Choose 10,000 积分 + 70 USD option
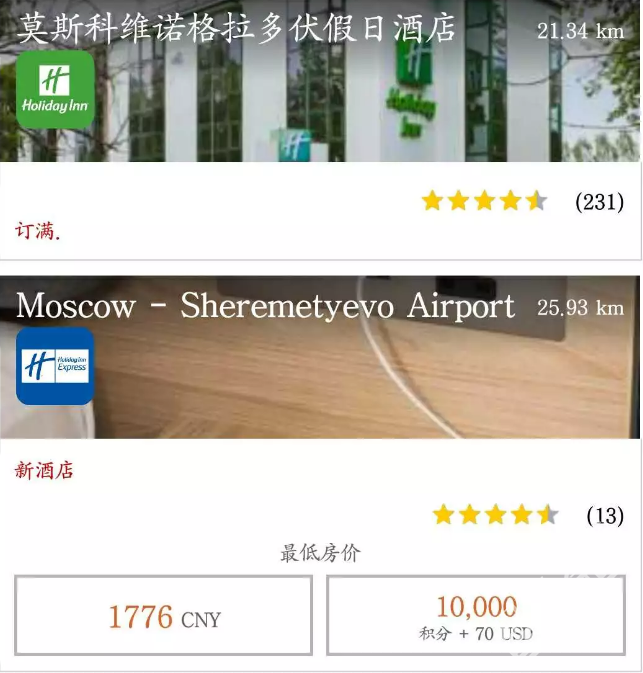The height and width of the screenshot is (673, 643). pos(476,616)
